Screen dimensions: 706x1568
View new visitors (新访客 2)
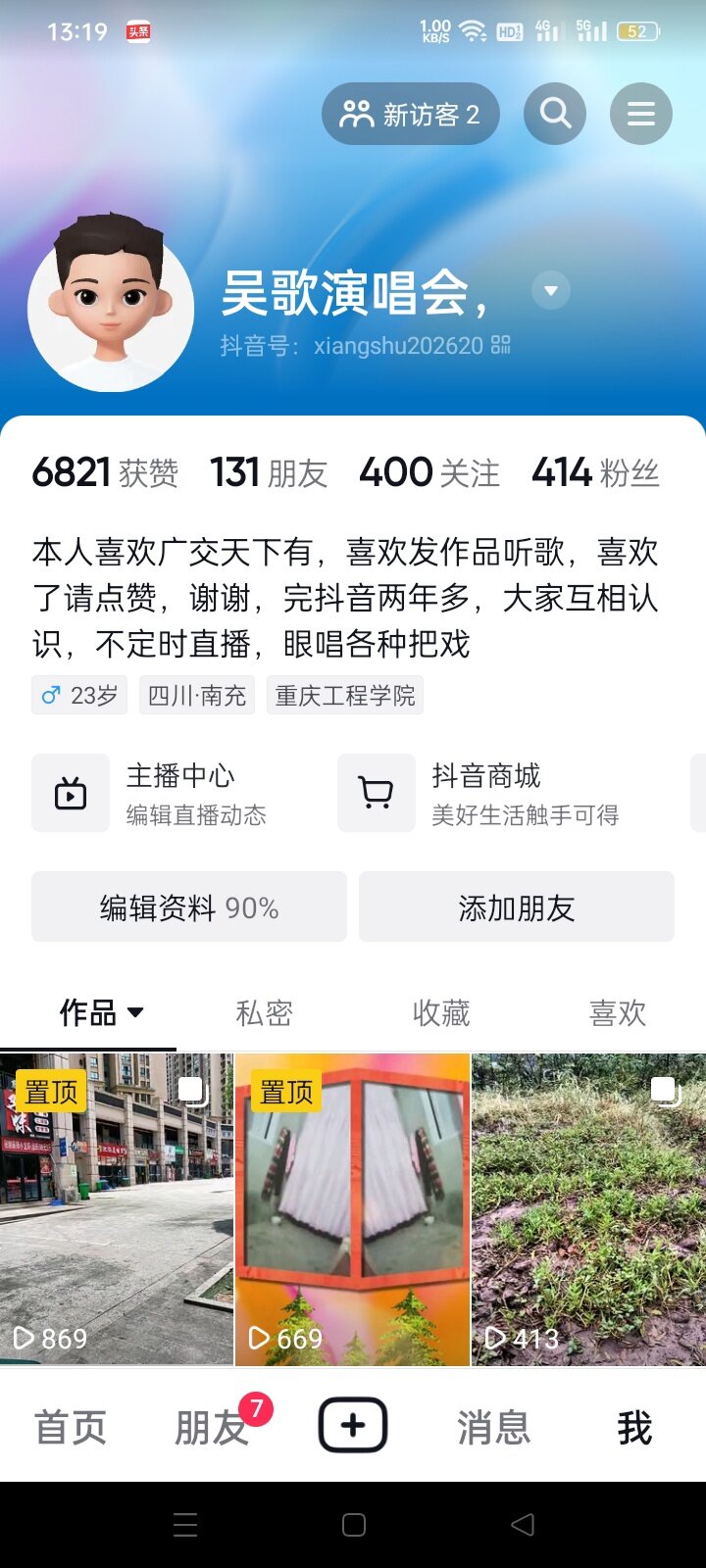410,115
